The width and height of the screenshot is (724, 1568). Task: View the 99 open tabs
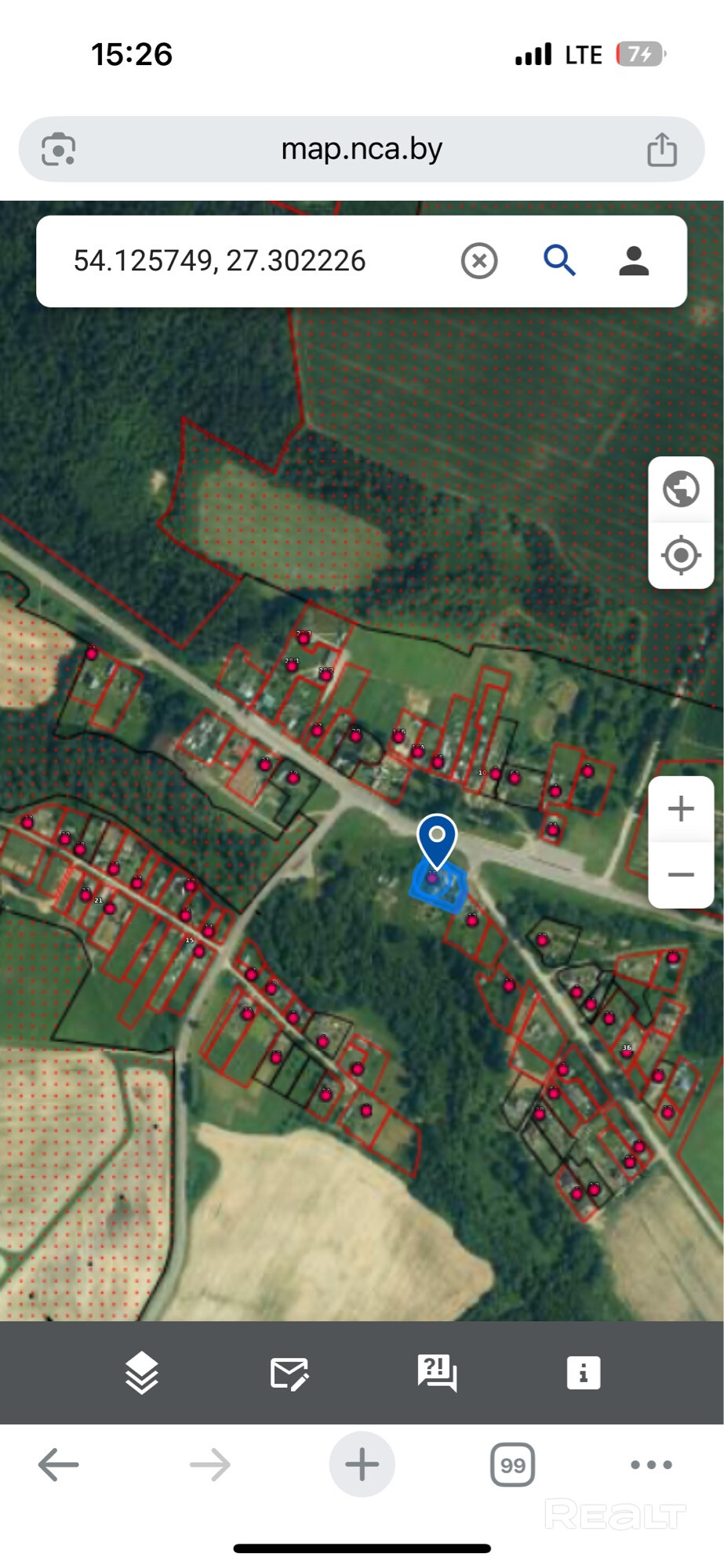(x=512, y=1465)
